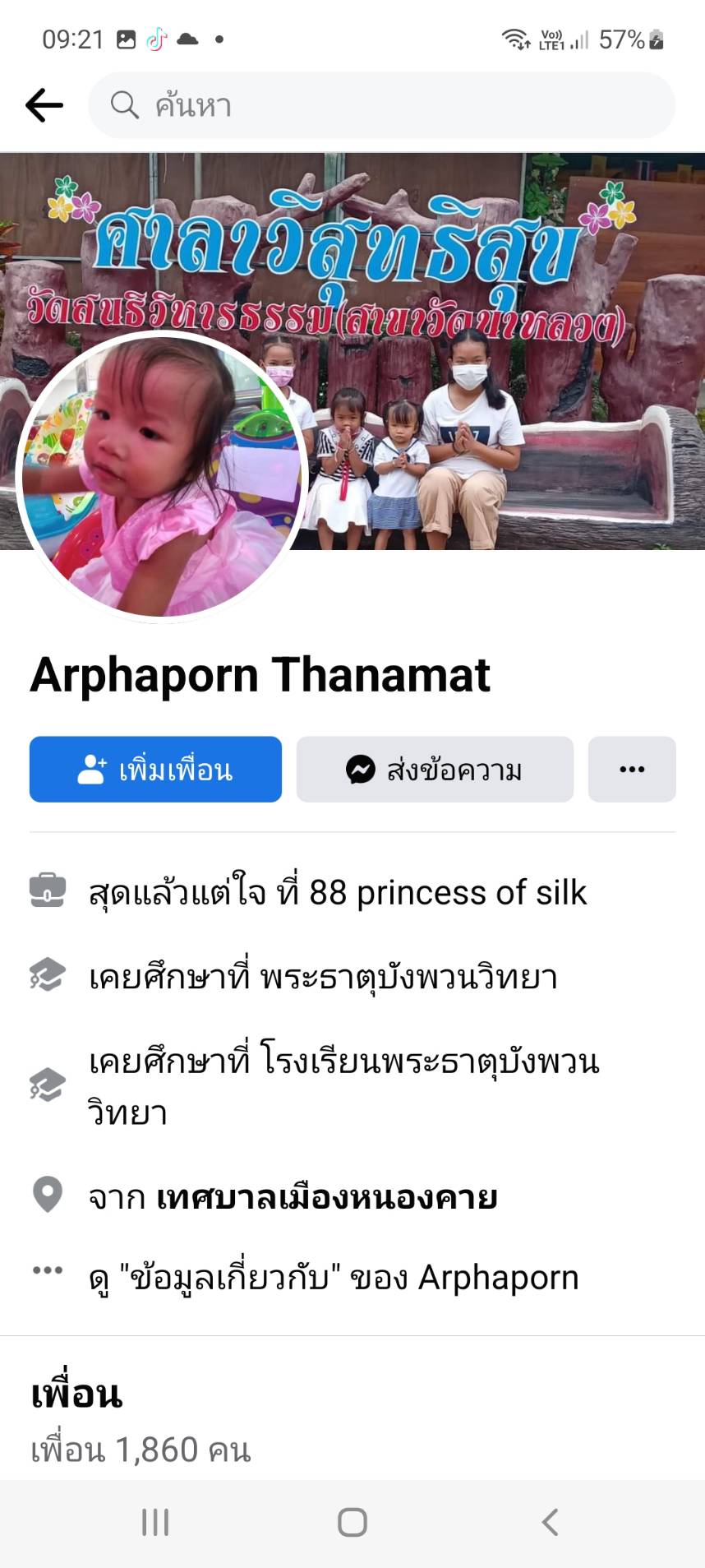Tap เพิ่มเพื่อน to add friend

point(155,770)
